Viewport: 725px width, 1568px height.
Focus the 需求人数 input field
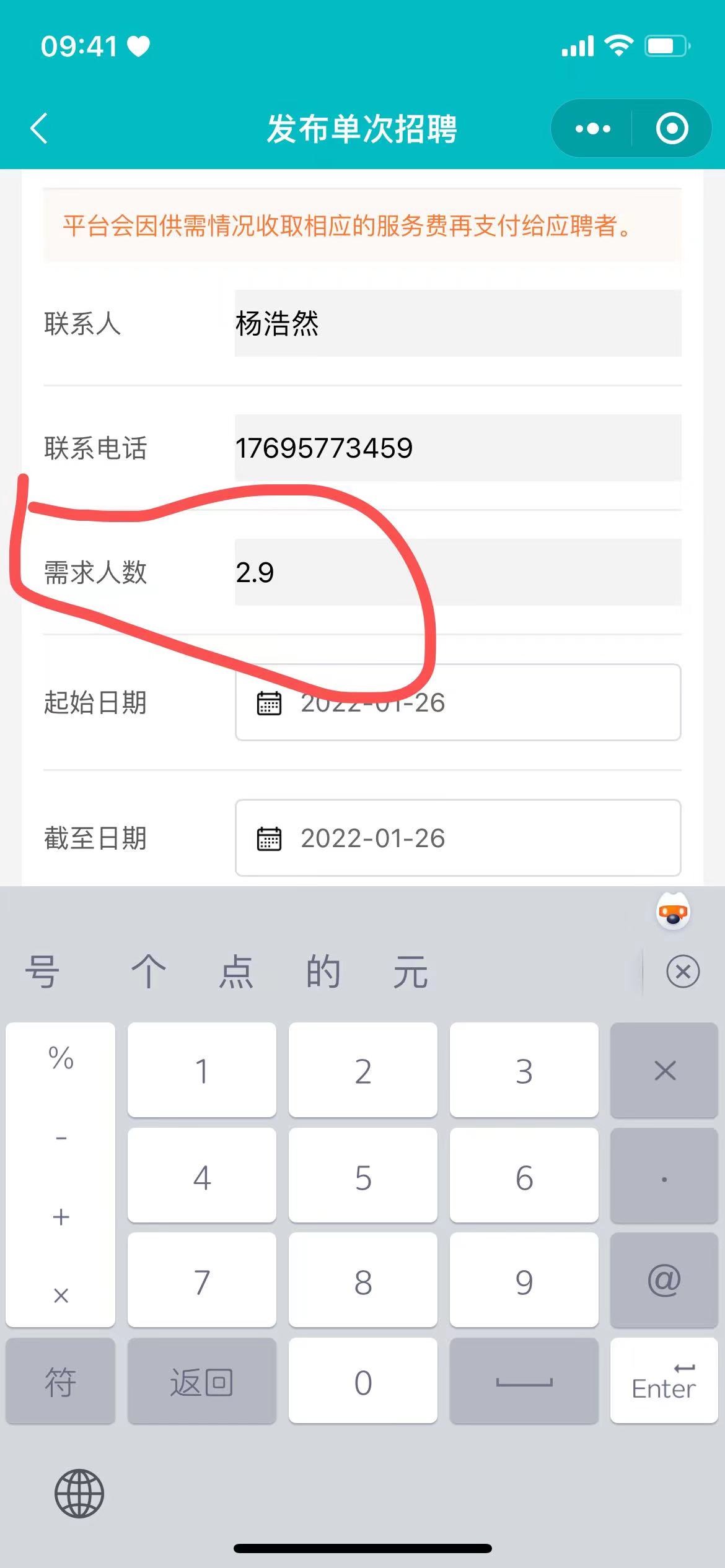point(457,572)
